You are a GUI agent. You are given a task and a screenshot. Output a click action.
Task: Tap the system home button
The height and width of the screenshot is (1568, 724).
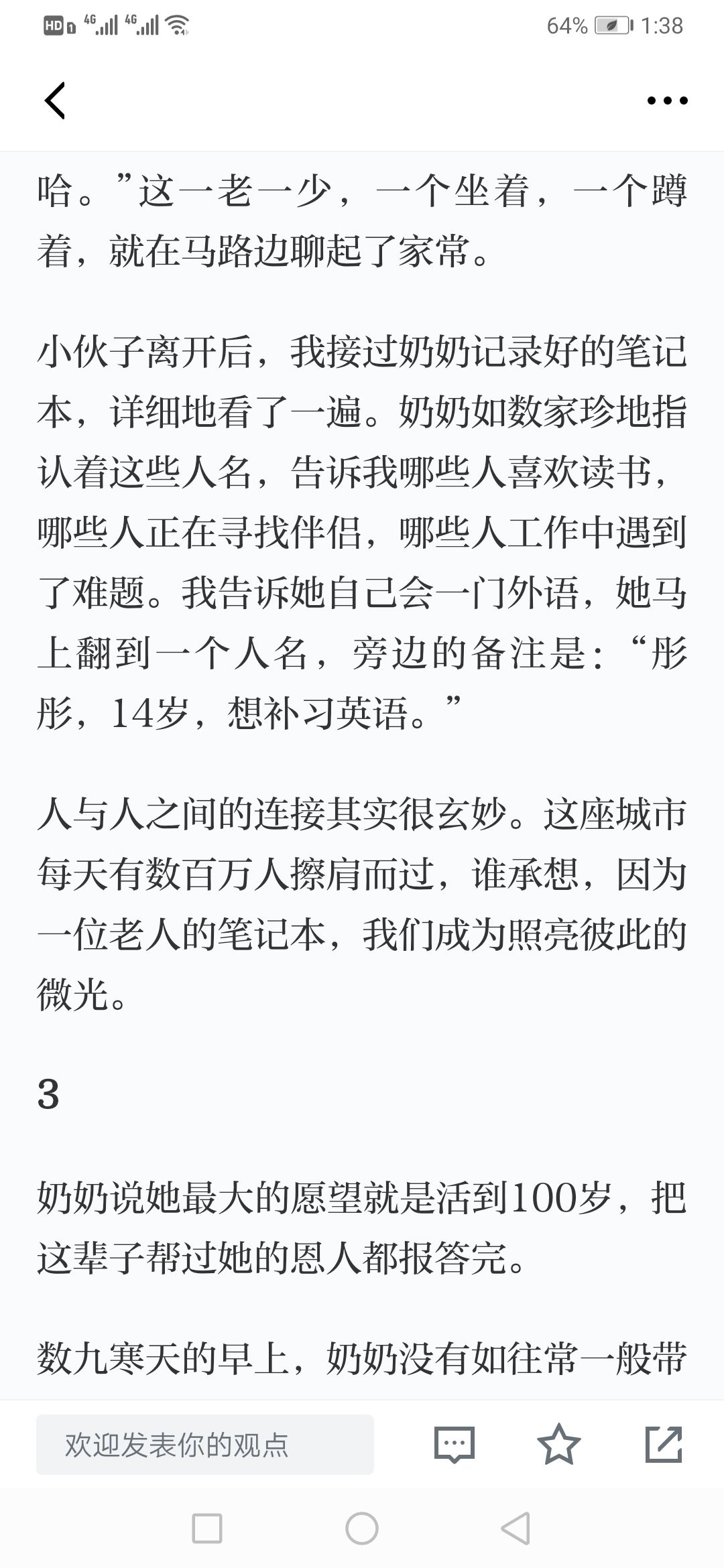(362, 1528)
